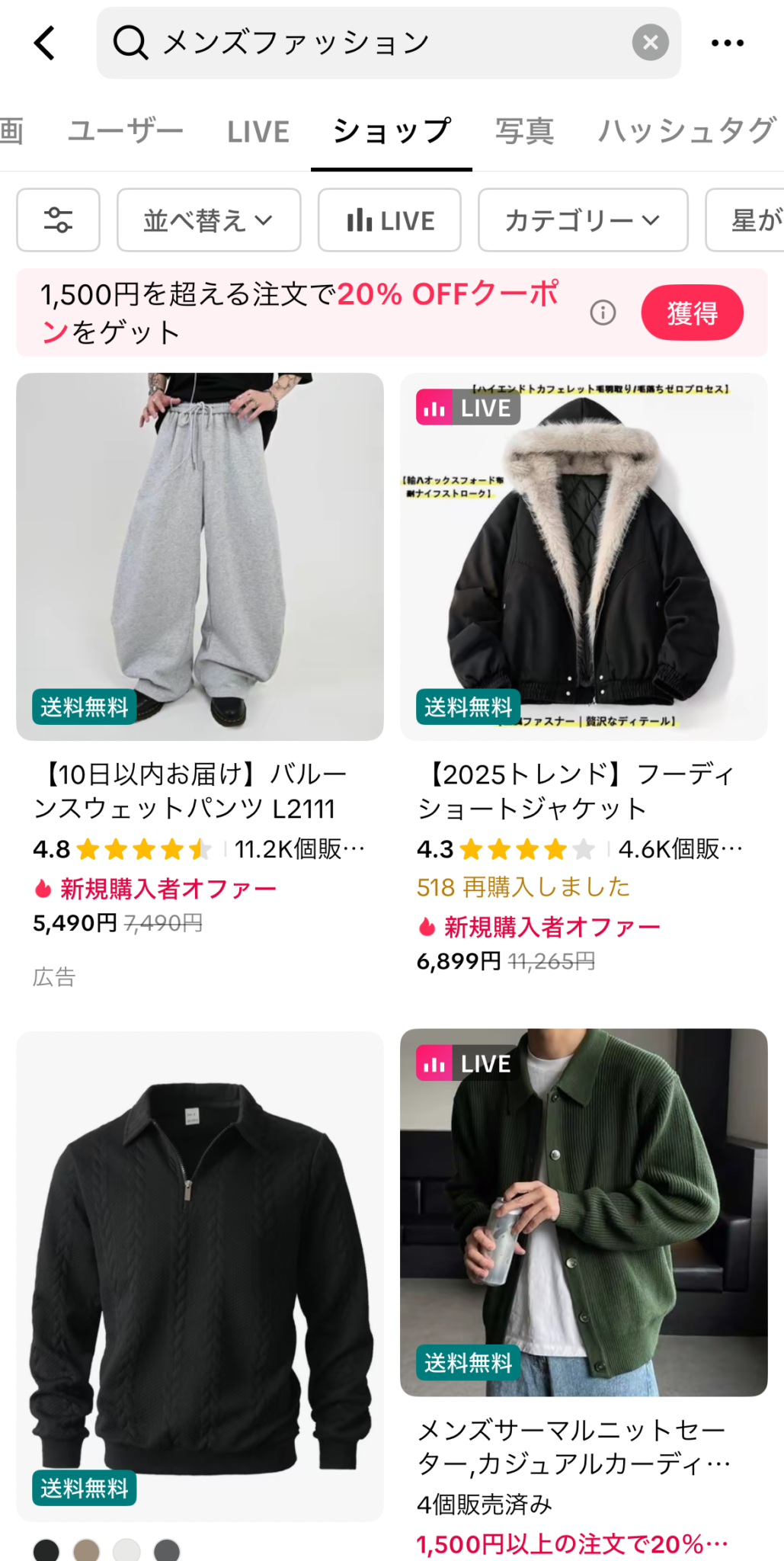Clear the search text

point(650,43)
